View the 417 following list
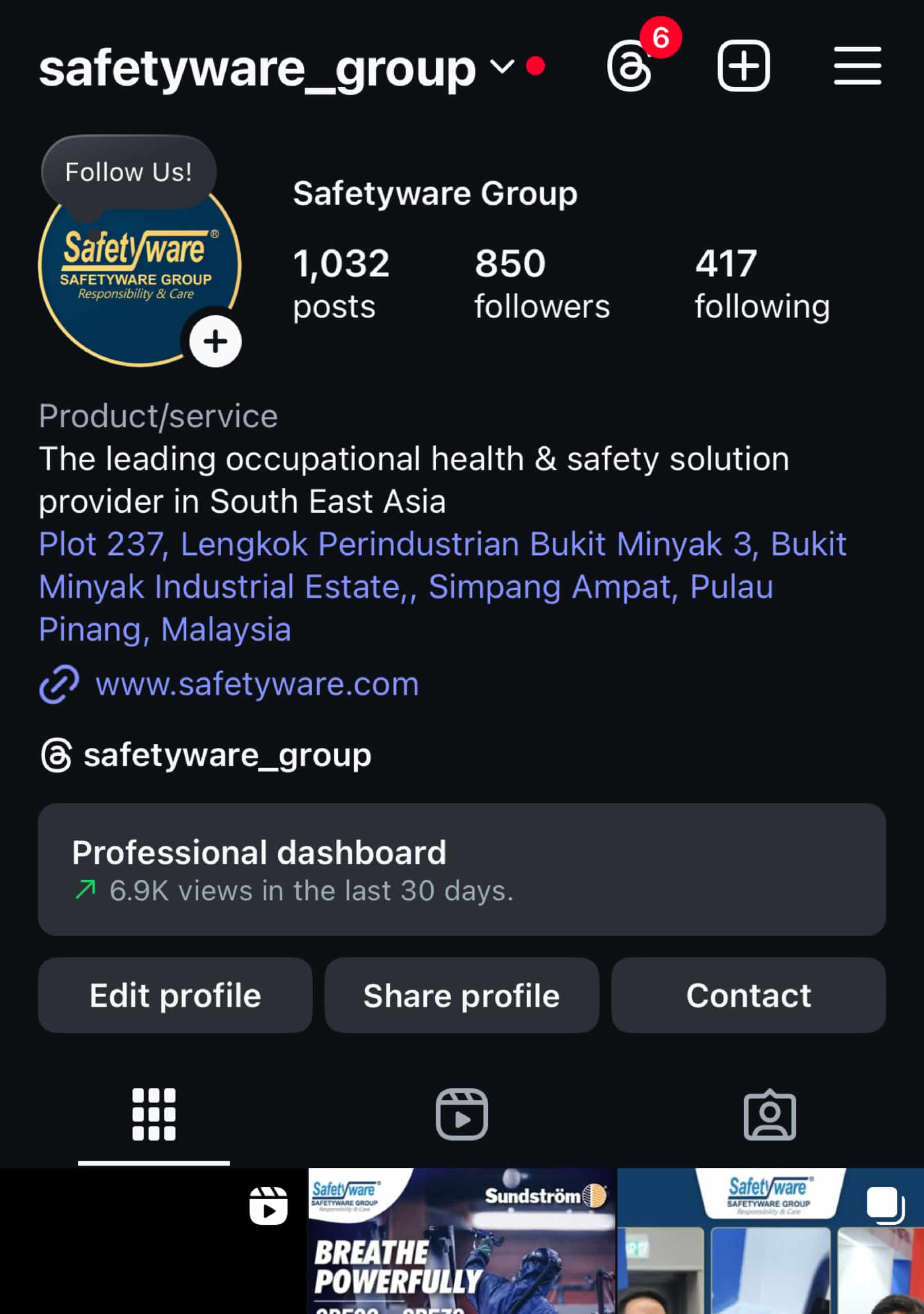This screenshot has height=1314, width=924. click(761, 284)
